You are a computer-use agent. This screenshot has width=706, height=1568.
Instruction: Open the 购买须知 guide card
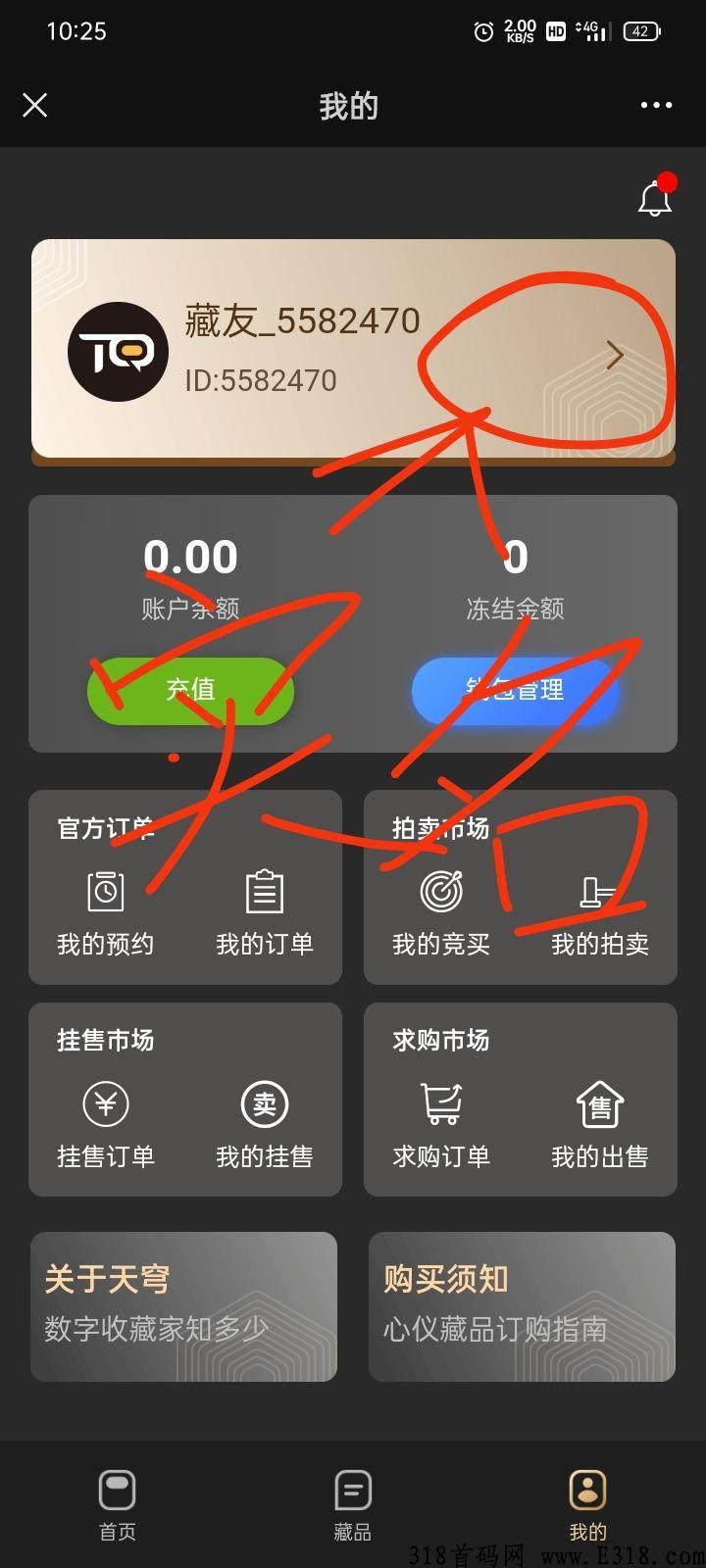click(x=522, y=1305)
